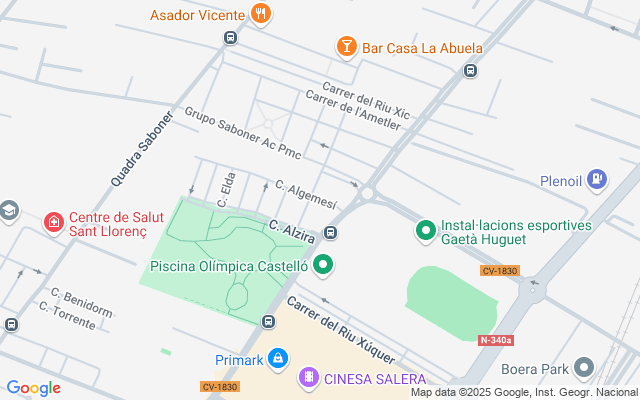
Task: Select the Bar Casa La Abuela pin
Action: (x=346, y=47)
